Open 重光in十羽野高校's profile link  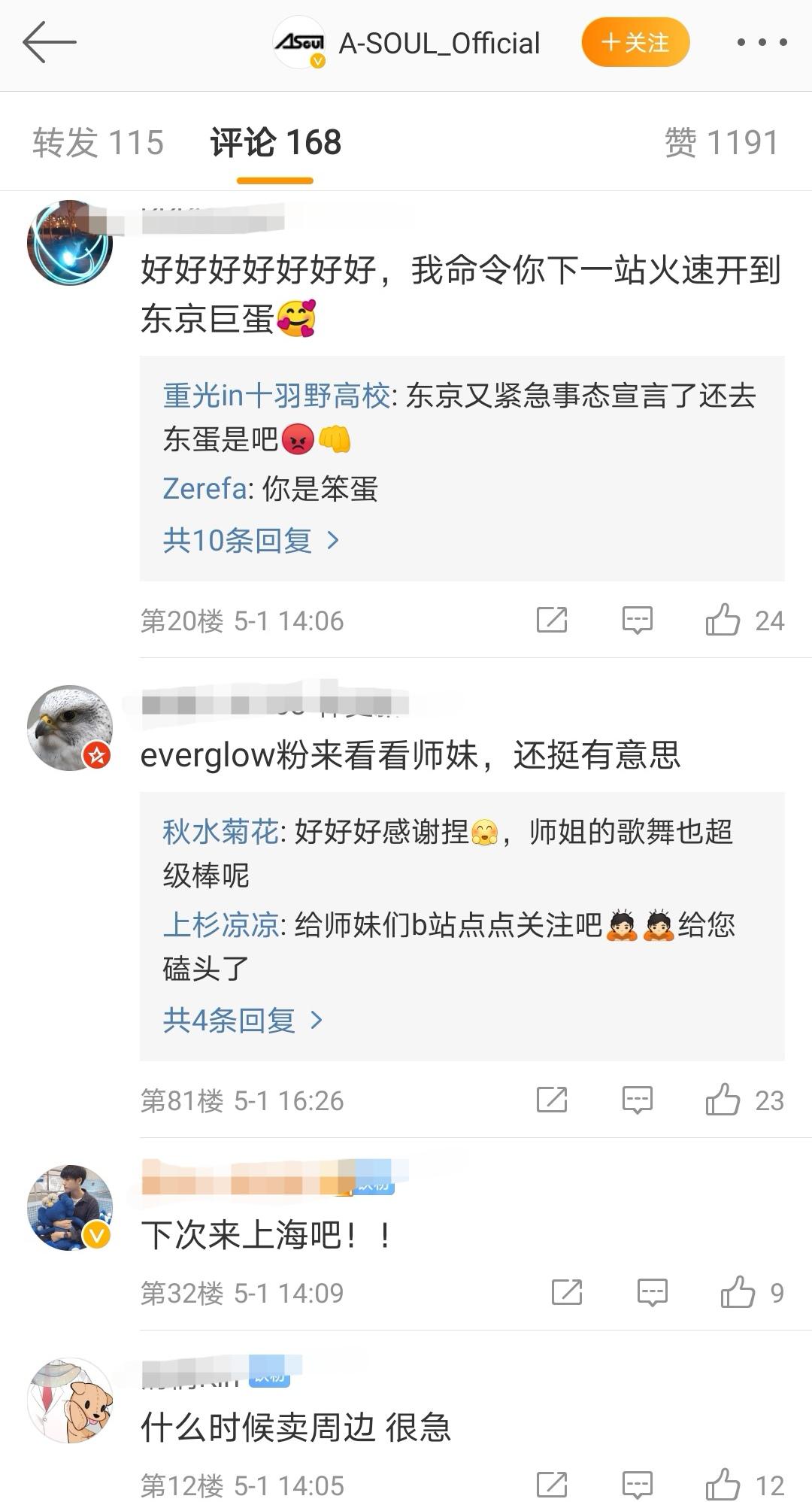click(x=276, y=396)
